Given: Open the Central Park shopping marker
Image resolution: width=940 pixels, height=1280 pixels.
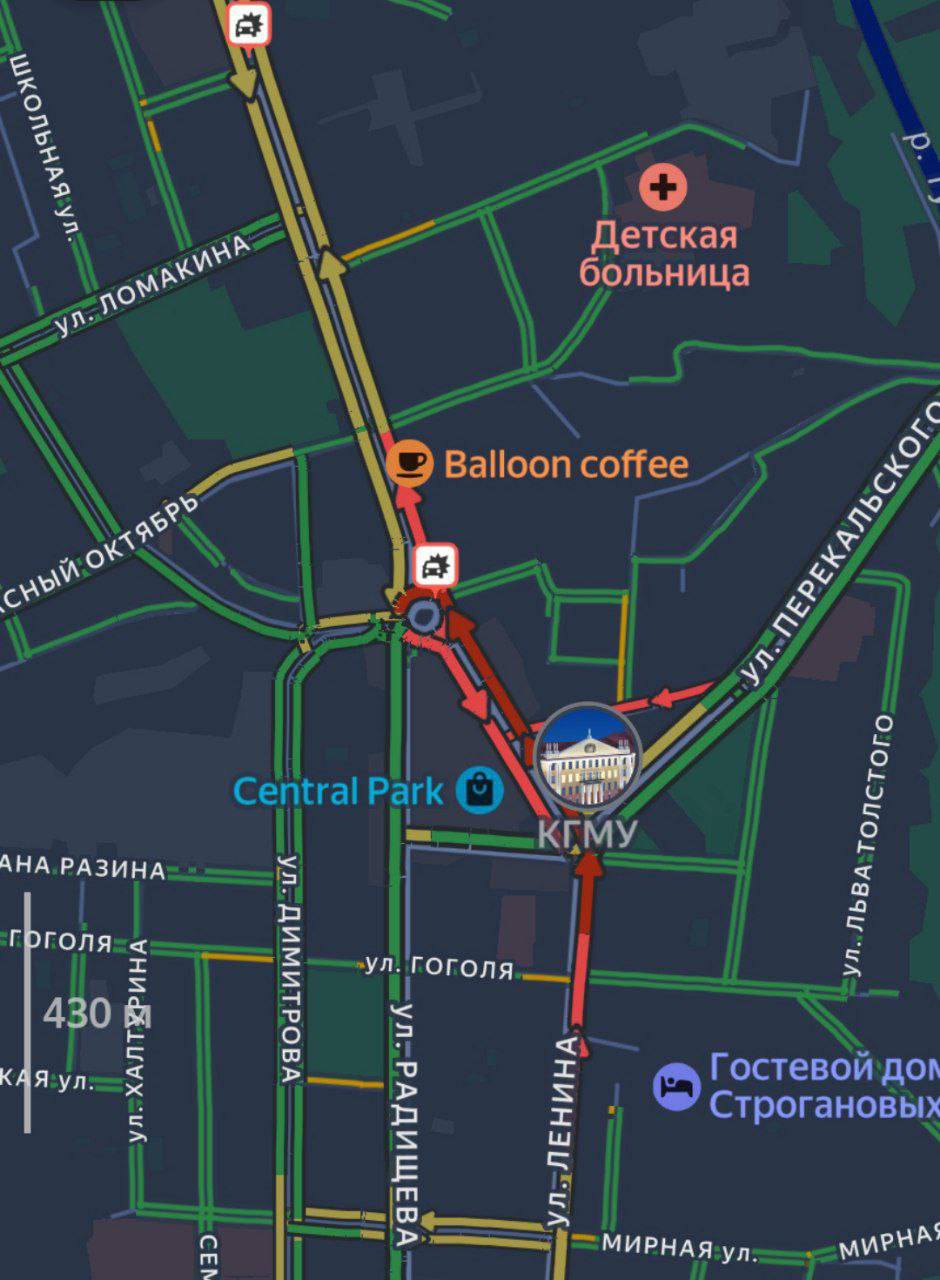Looking at the screenshot, I should pos(479,791).
